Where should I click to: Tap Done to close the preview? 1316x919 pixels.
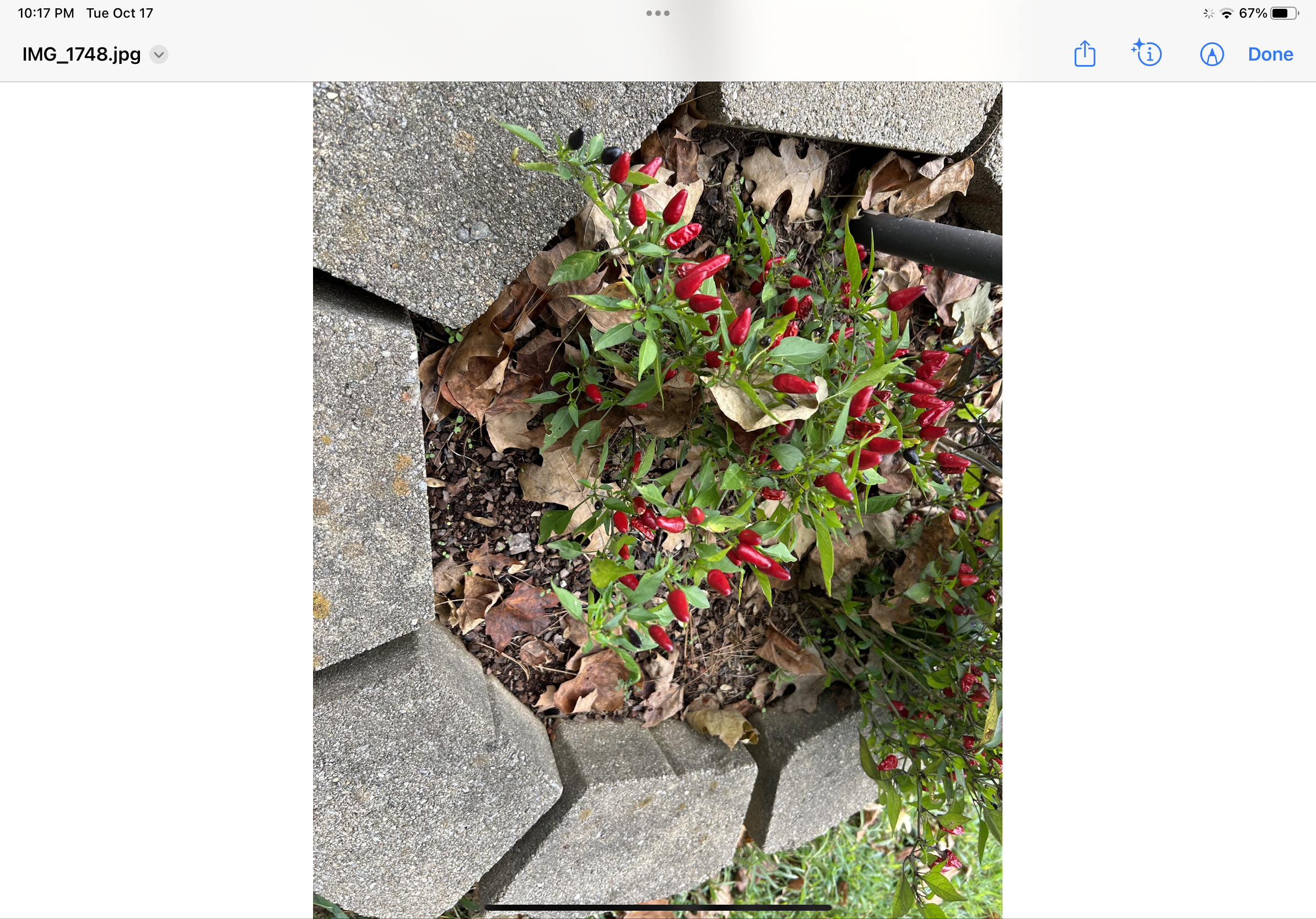[1270, 55]
